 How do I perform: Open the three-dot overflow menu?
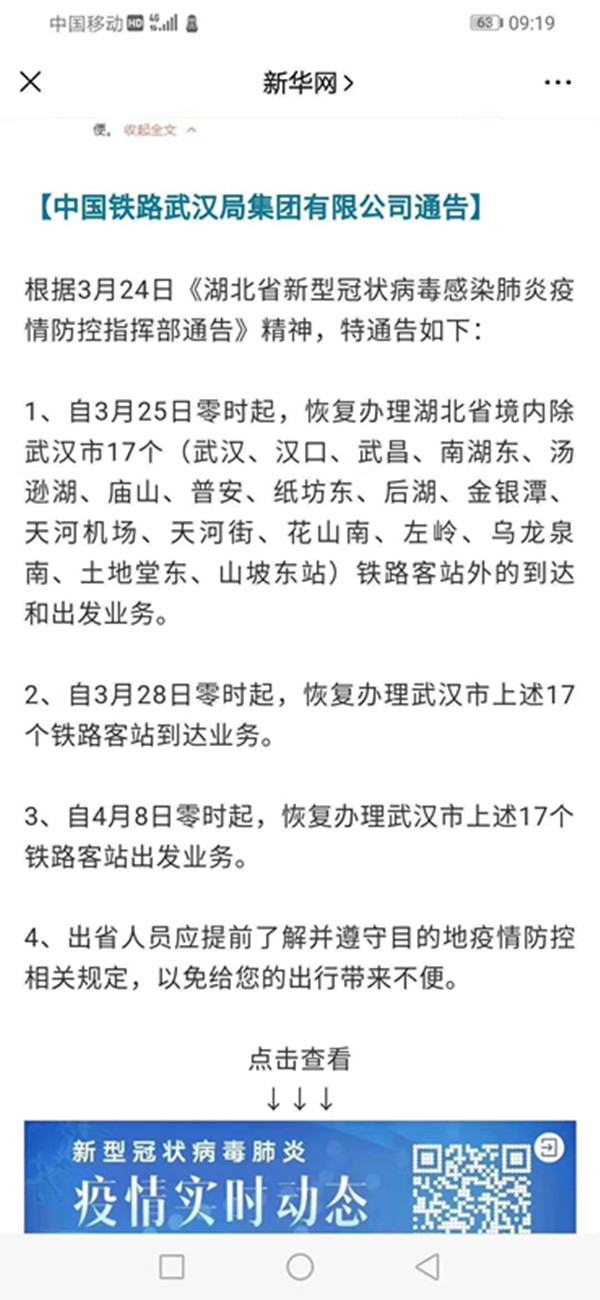557,83
